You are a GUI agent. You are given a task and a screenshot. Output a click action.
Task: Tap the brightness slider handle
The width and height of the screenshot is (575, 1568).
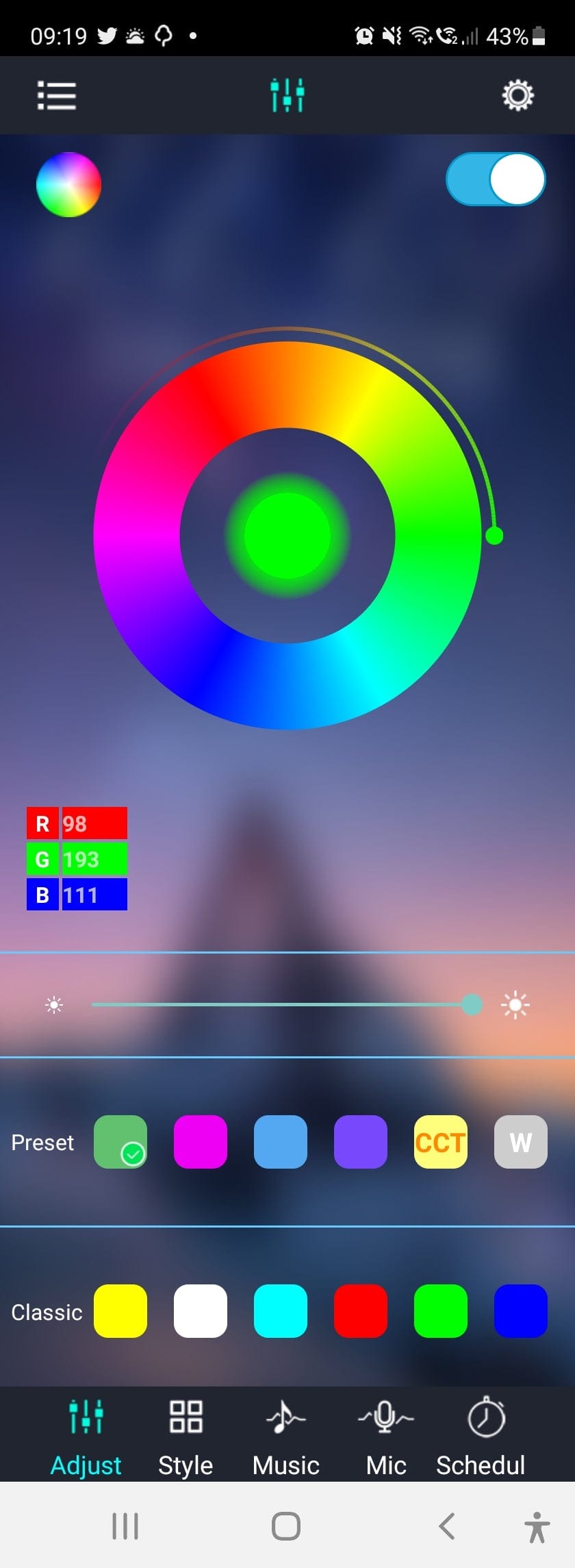(x=471, y=1005)
